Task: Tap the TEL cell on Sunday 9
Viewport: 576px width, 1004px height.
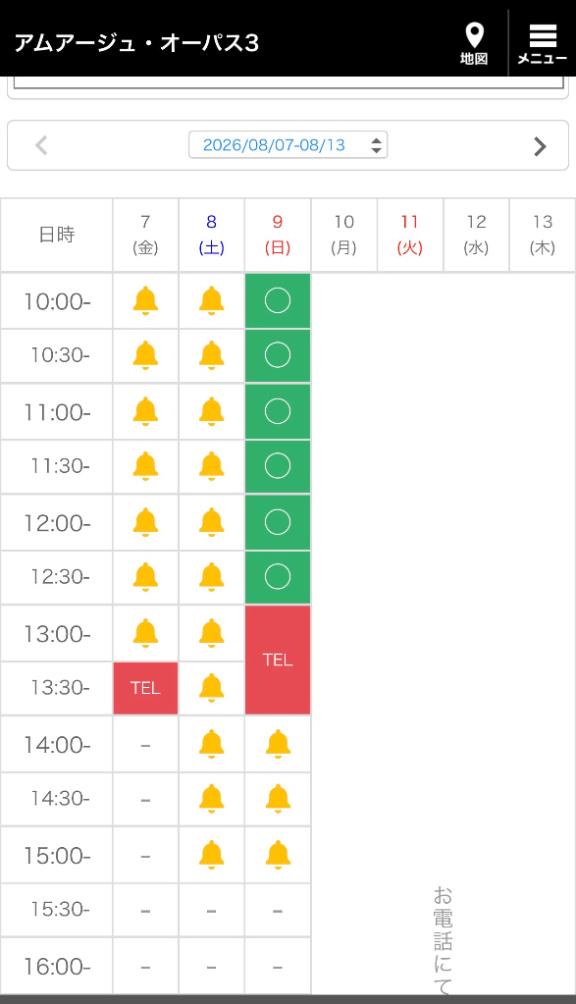Action: [x=277, y=660]
